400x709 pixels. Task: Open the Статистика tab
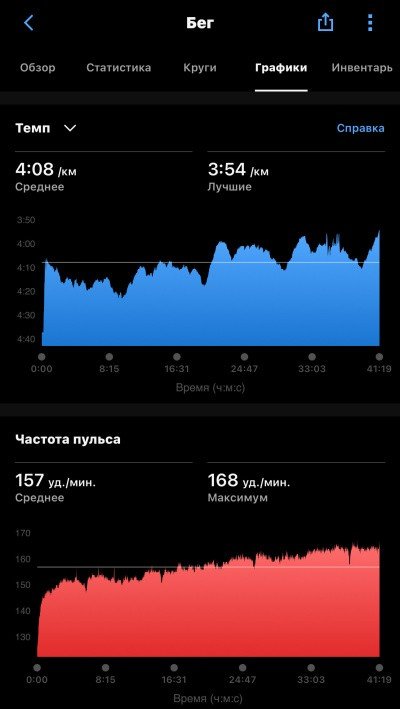click(118, 68)
